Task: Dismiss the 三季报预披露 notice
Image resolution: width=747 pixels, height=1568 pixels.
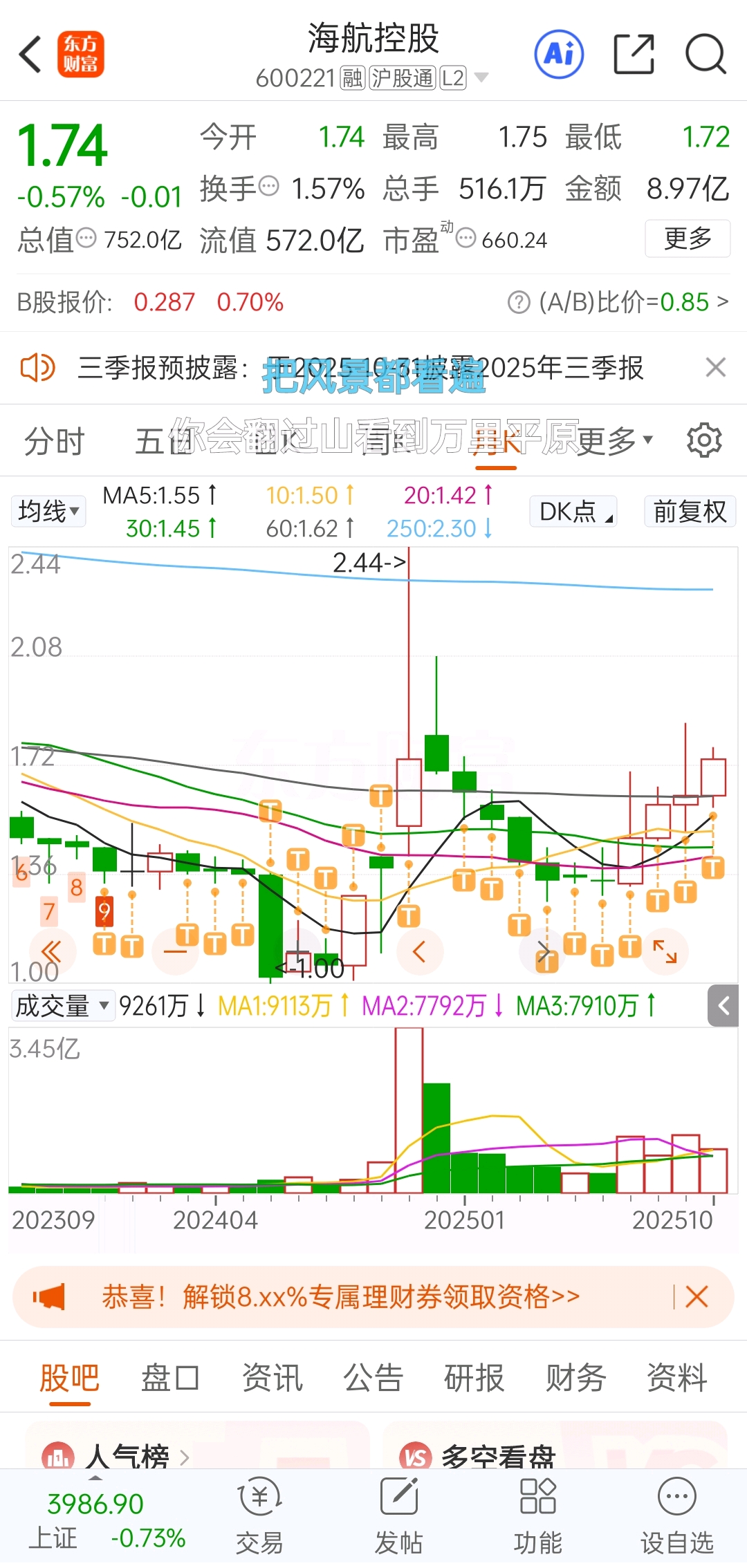Action: (715, 367)
